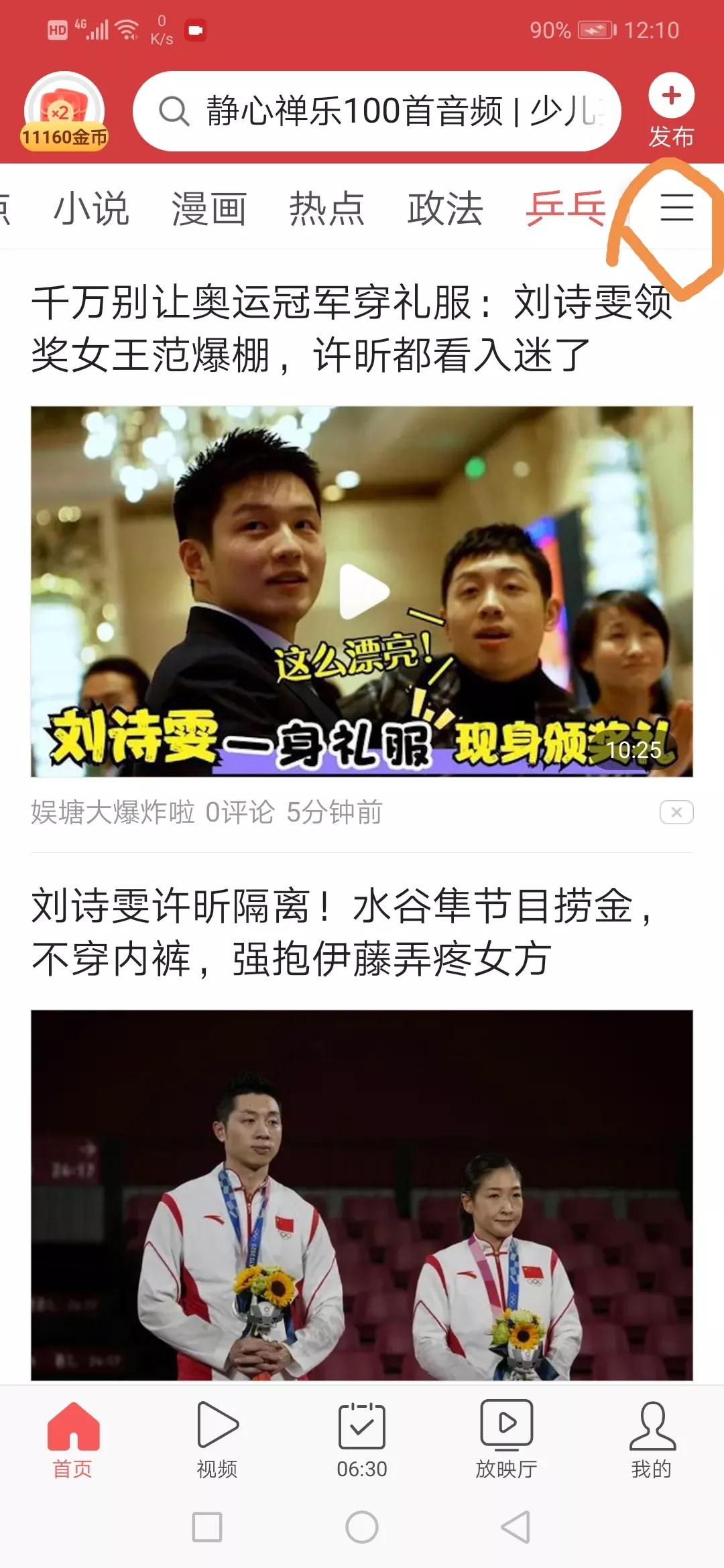
Task: Go to the 政法 channel tab
Action: tap(445, 208)
